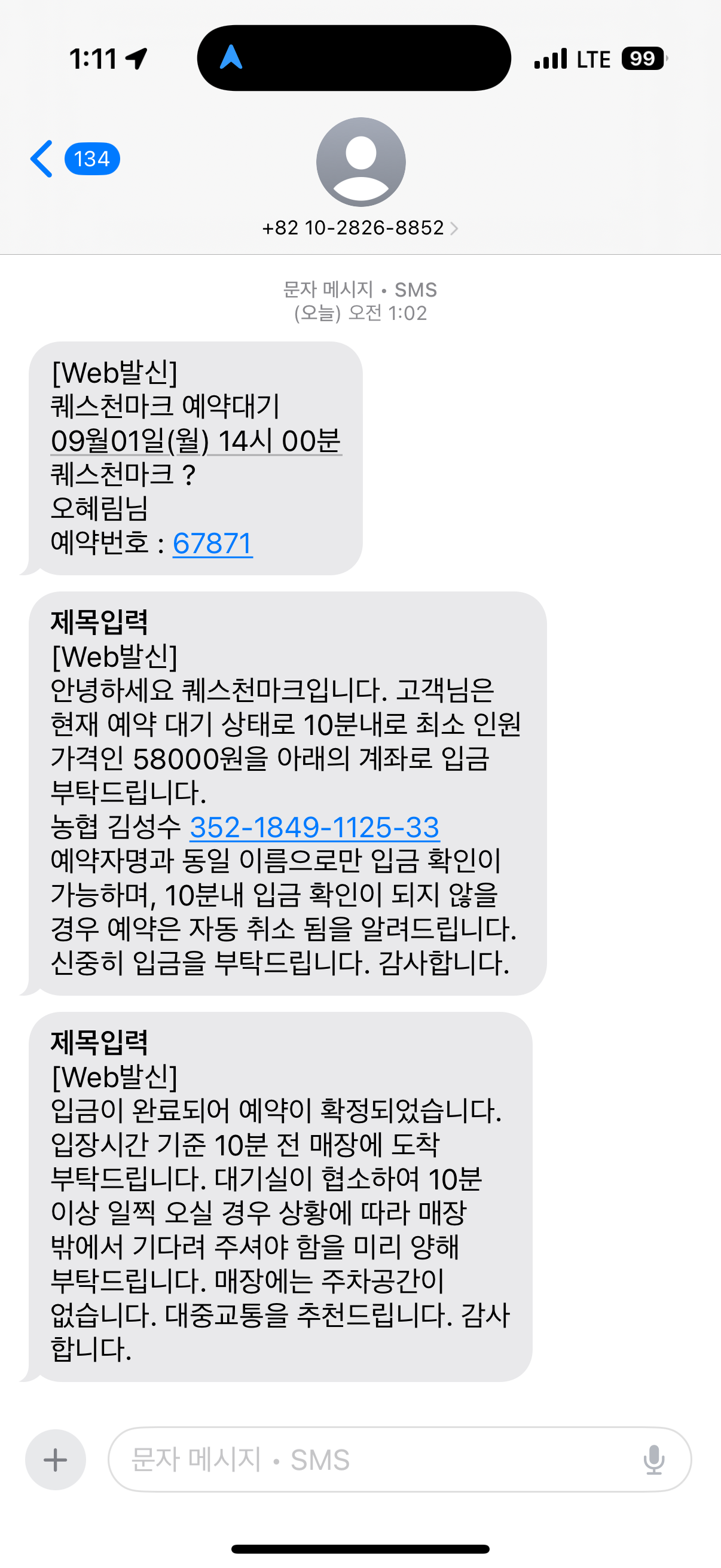Tap the reservation number 67871 link
721x1568 pixels.
tap(212, 543)
